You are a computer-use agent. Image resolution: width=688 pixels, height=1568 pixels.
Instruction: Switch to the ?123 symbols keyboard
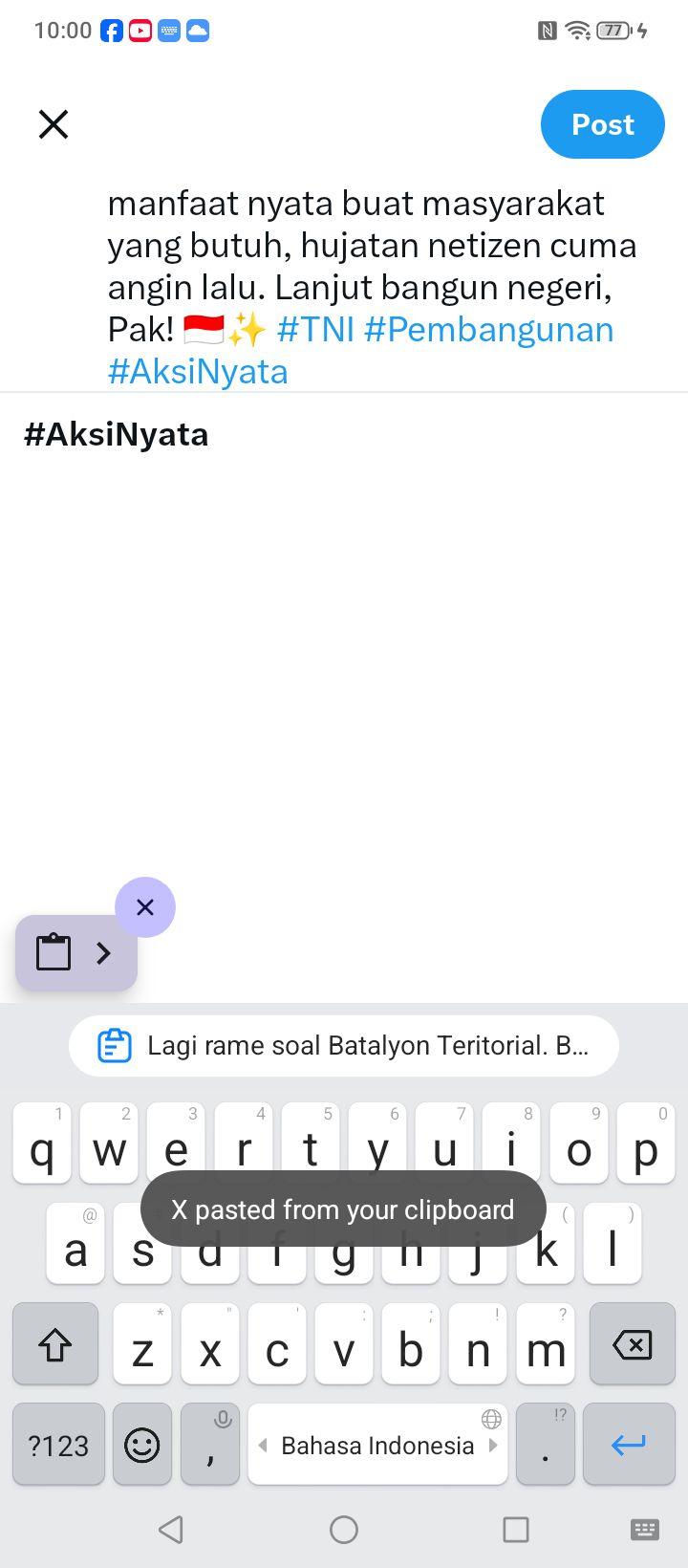58,1445
